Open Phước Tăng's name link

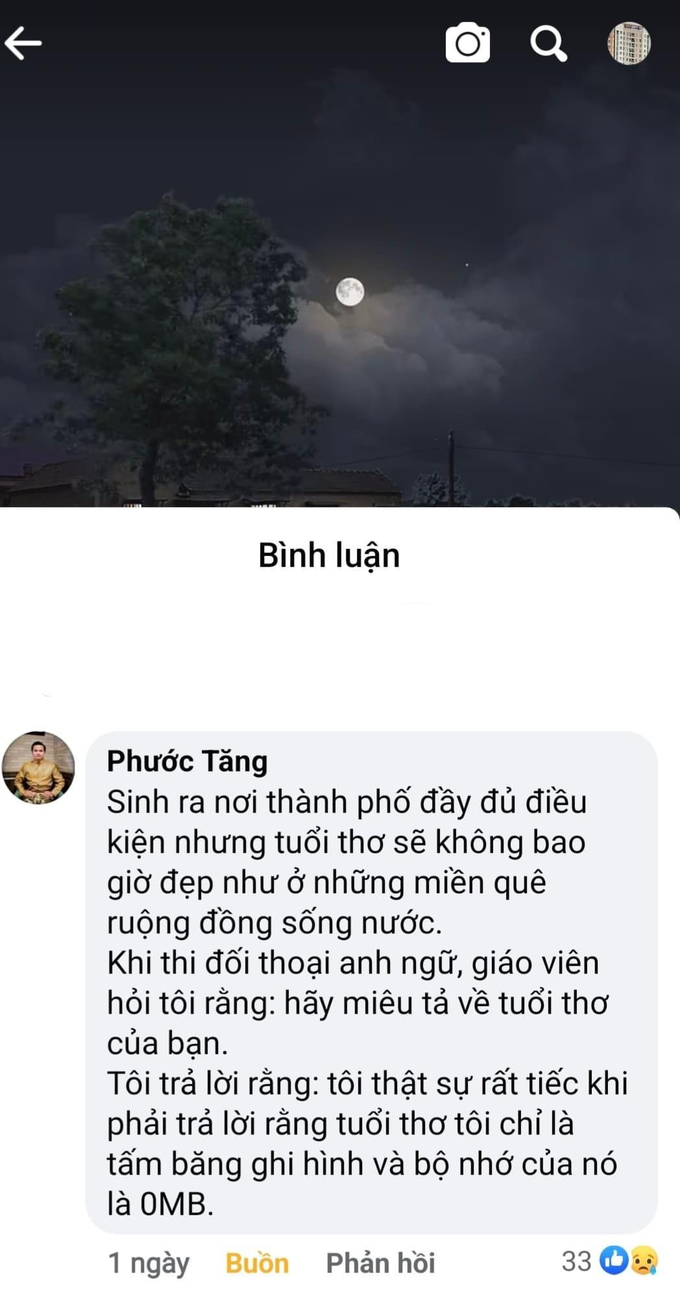tap(187, 761)
